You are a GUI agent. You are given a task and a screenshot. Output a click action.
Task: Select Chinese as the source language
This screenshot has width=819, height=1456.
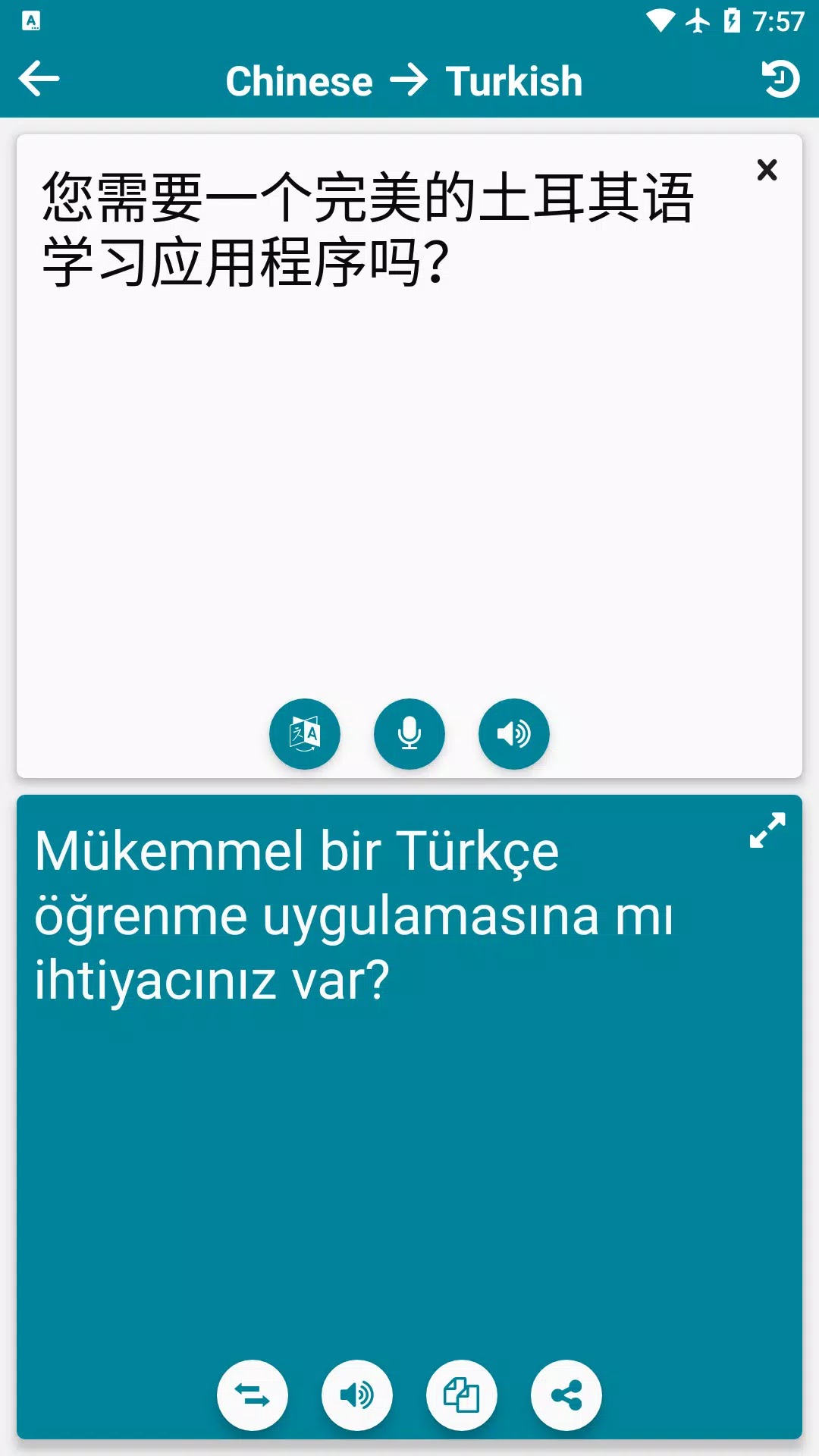tap(300, 81)
